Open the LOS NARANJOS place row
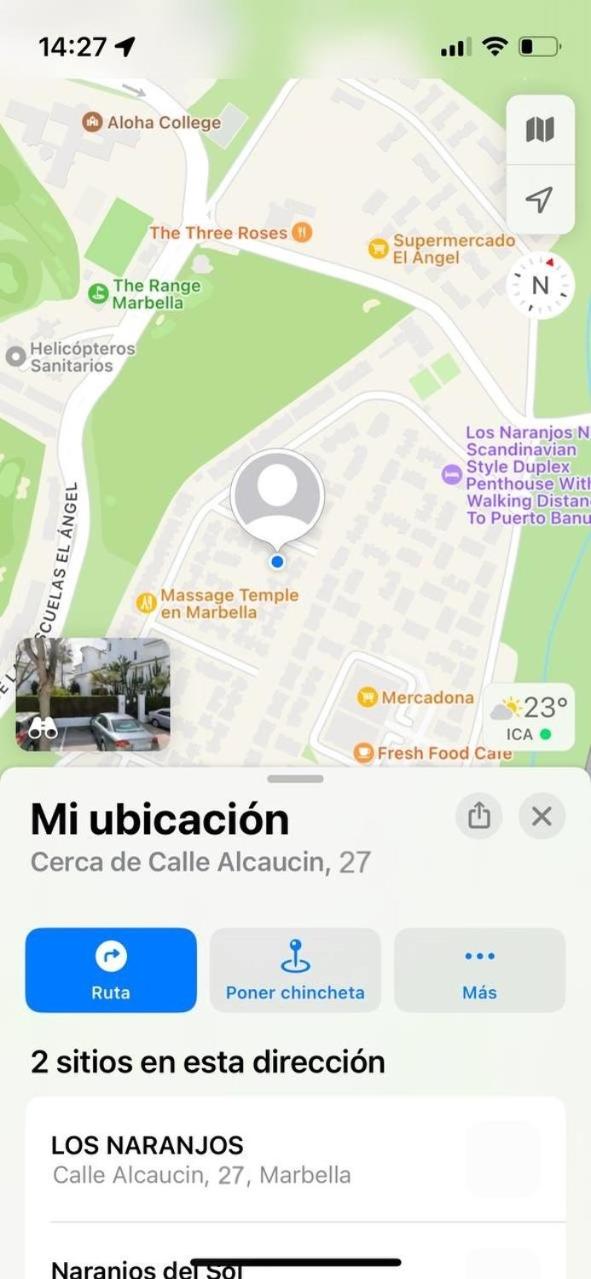Viewport: 591px width, 1279px height. (x=295, y=1160)
